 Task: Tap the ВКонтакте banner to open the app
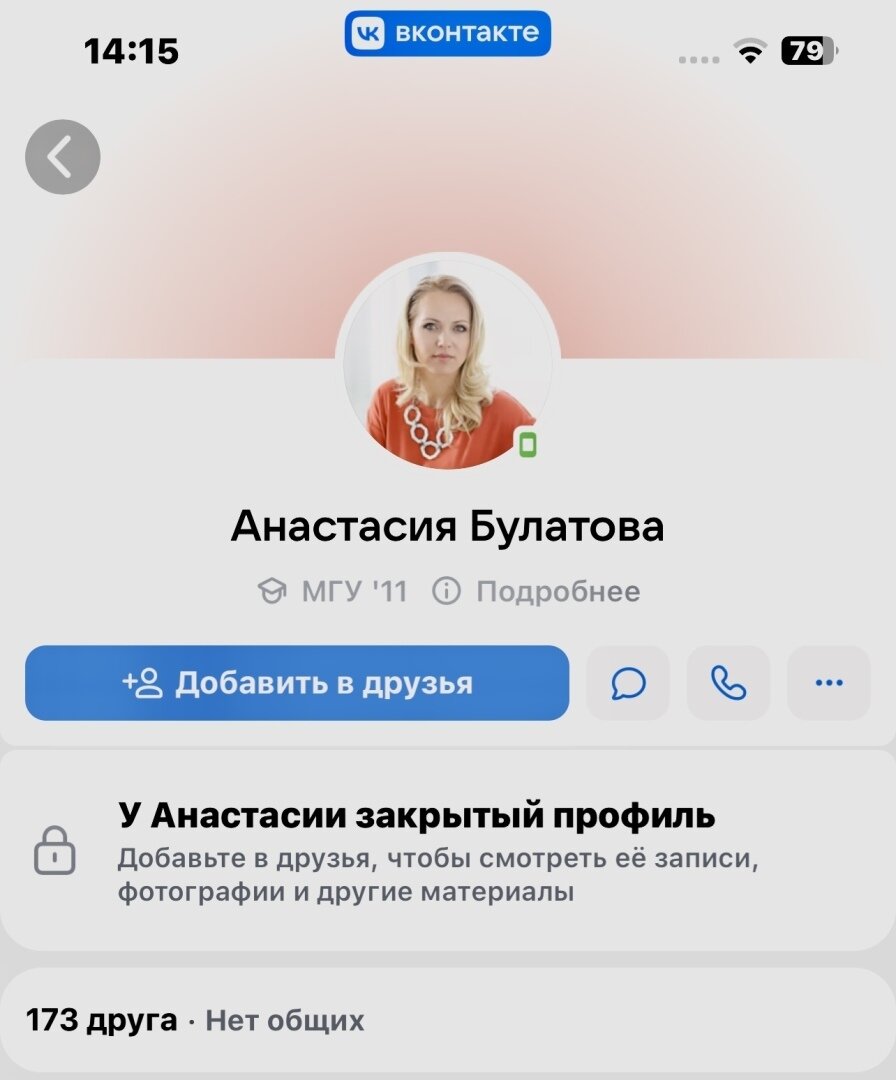pyautogui.click(x=450, y=31)
